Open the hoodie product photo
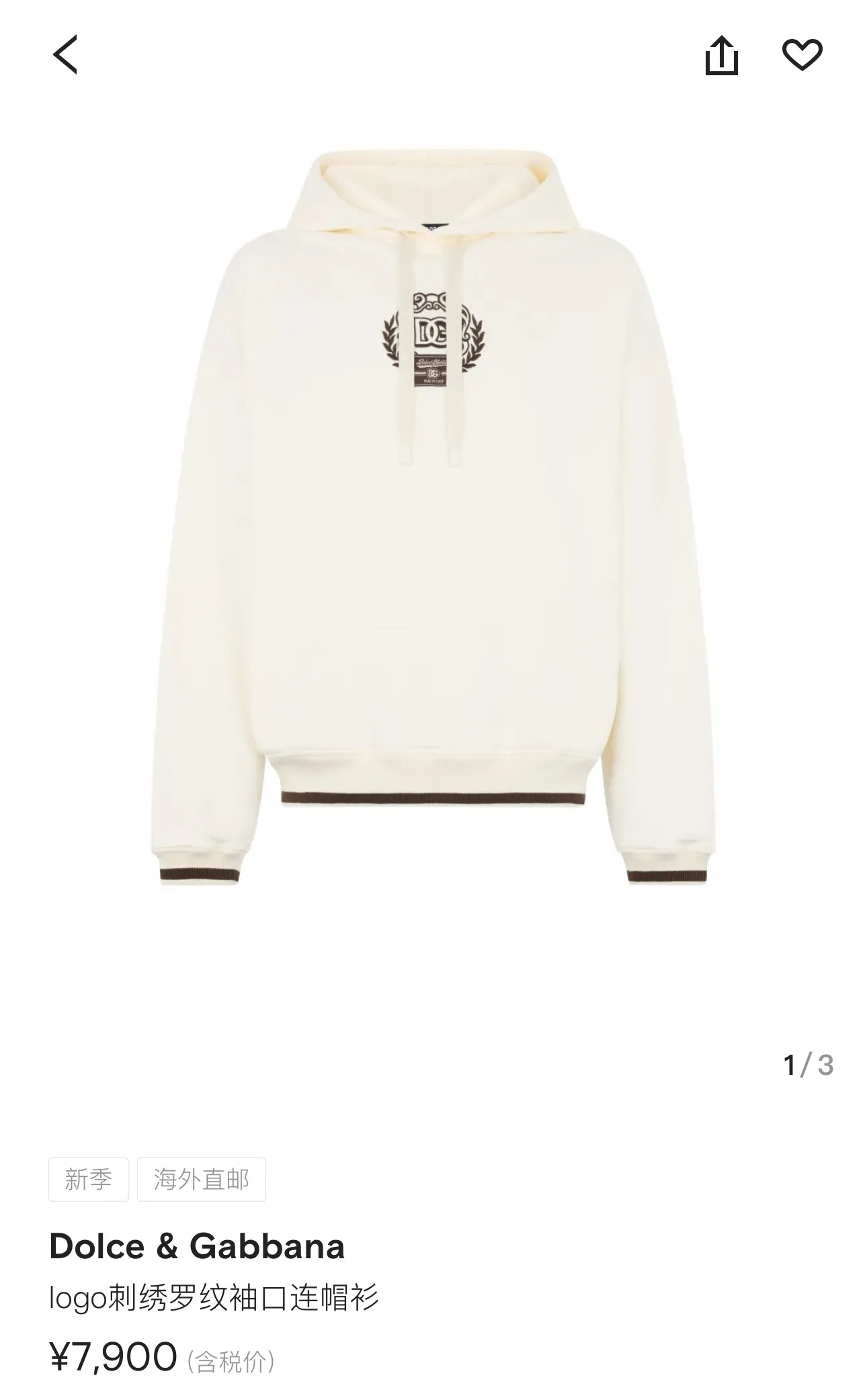This screenshot has height=1400, width=867. 433,517
